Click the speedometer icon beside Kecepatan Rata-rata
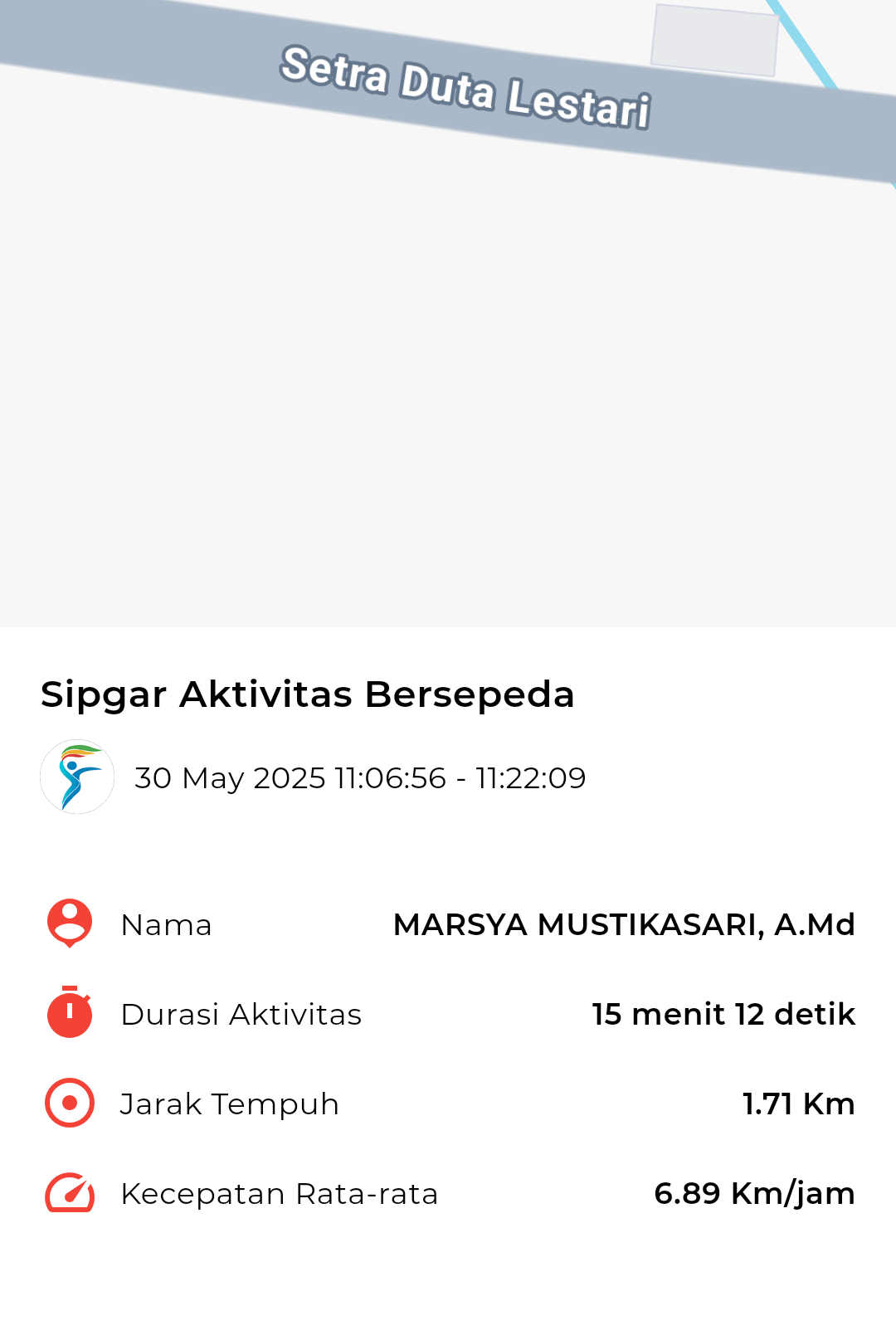Screen dimensions: 896x1335 (x=68, y=1193)
